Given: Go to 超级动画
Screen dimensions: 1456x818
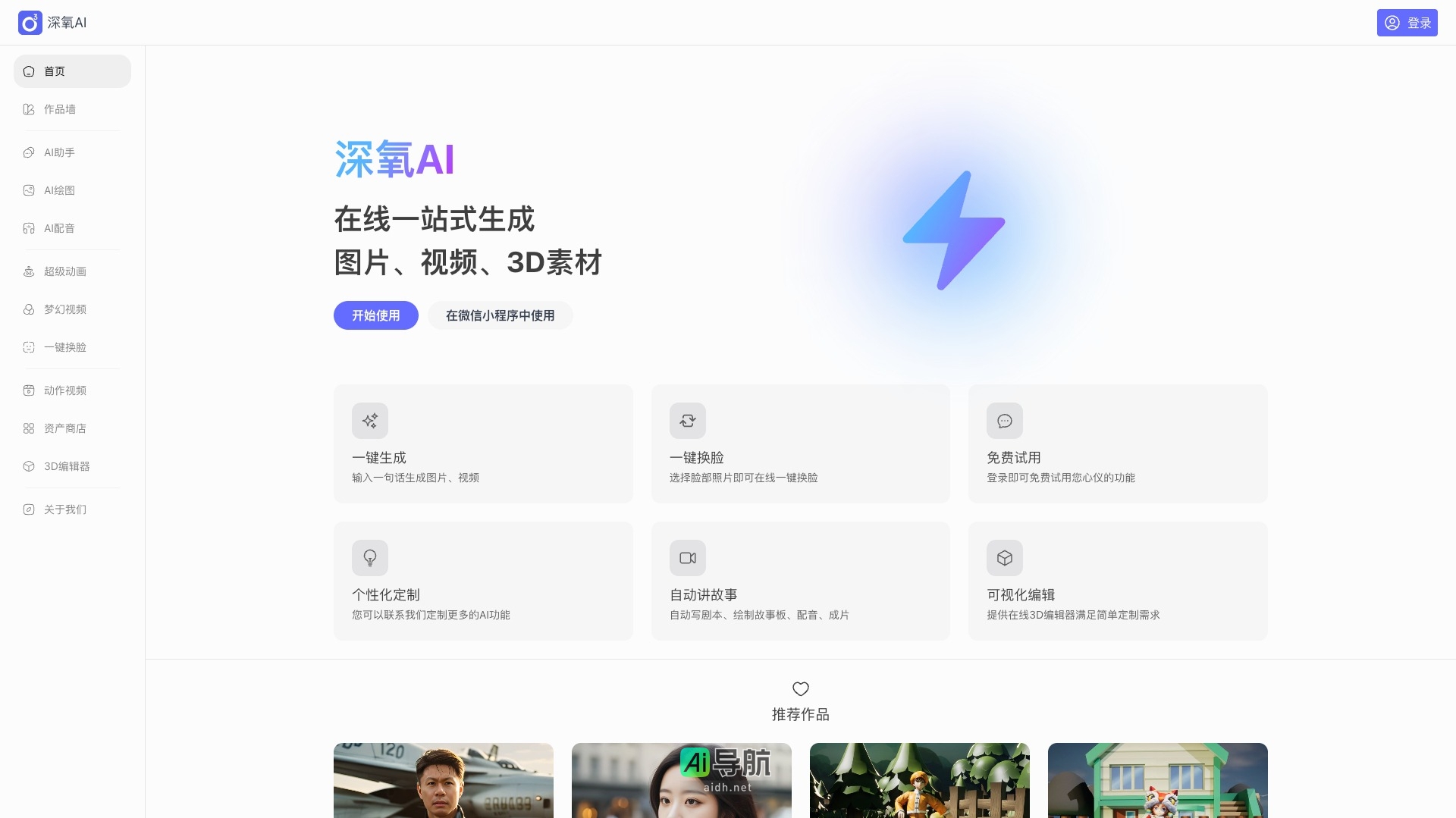Looking at the screenshot, I should 72,271.
